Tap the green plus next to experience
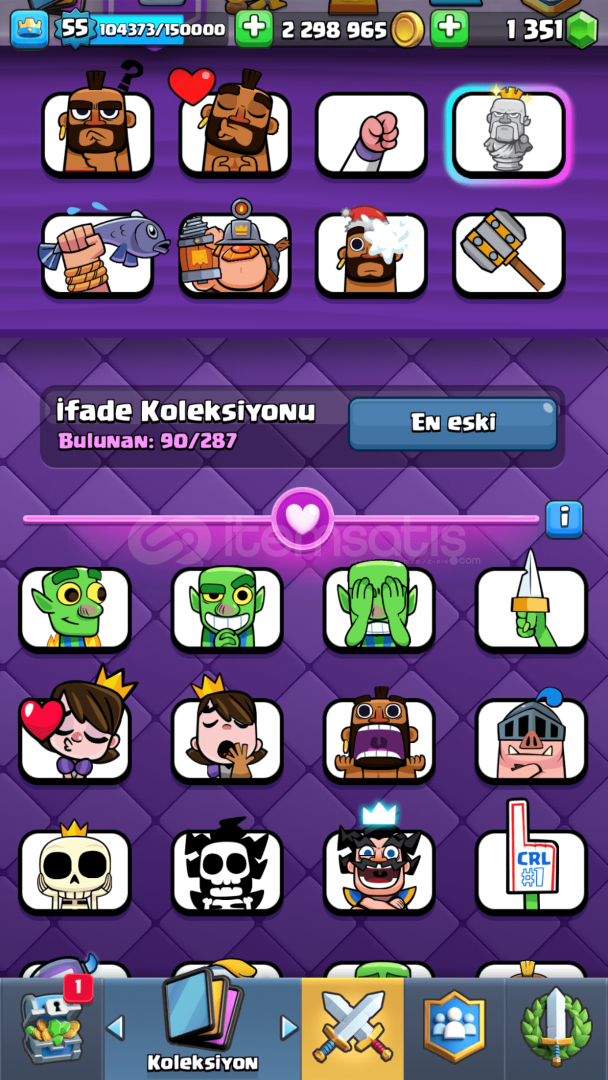Image resolution: width=608 pixels, height=1080 pixels. [x=254, y=28]
